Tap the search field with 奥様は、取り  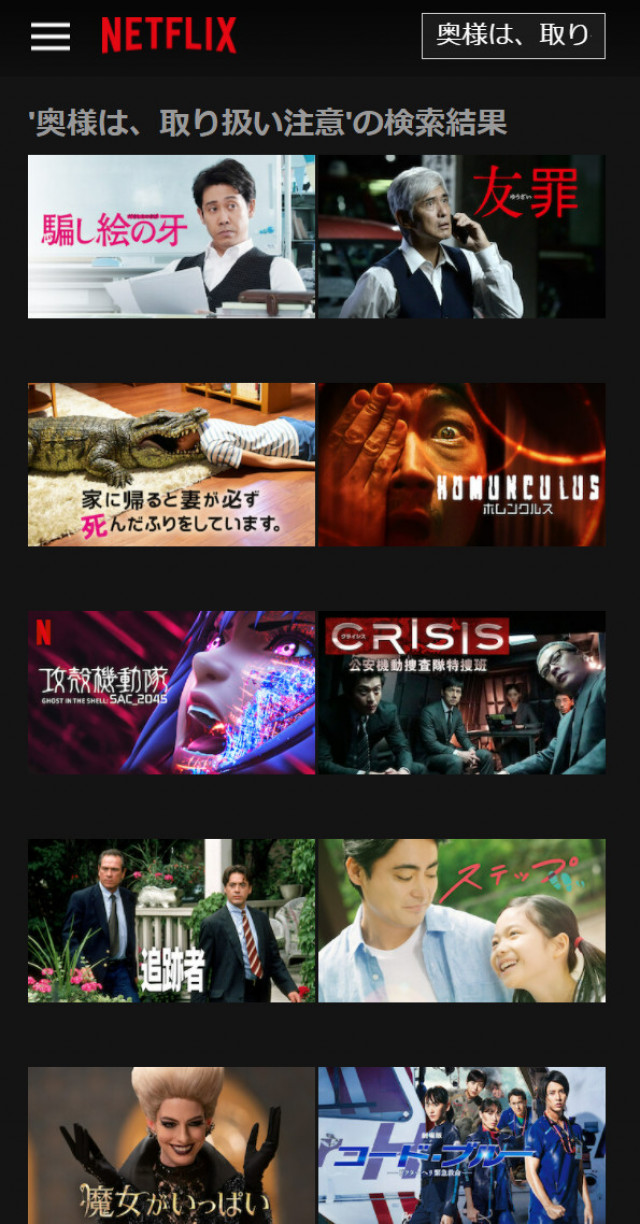[513, 36]
